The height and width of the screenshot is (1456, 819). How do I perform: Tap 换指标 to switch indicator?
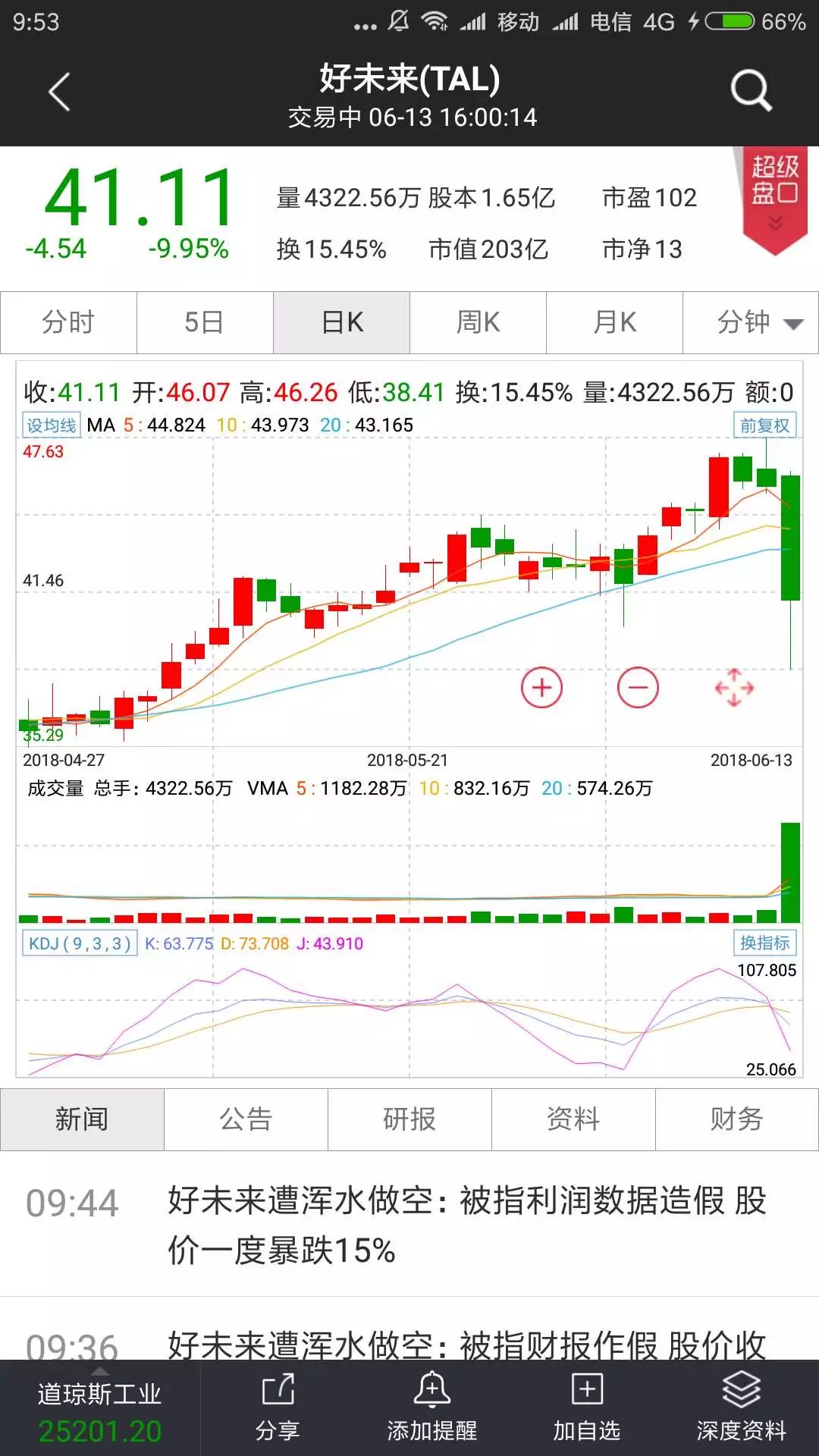click(764, 943)
